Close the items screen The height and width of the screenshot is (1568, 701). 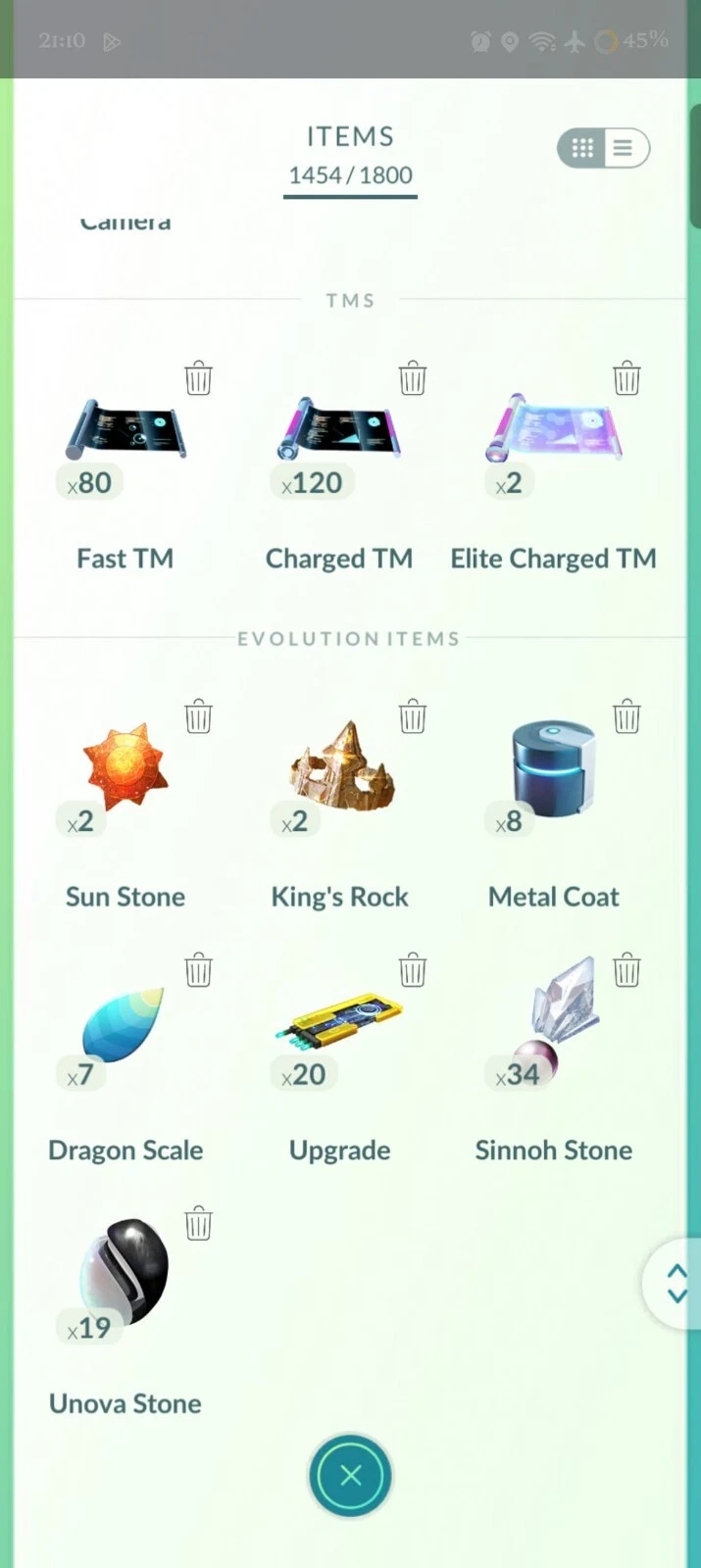coord(350,1476)
